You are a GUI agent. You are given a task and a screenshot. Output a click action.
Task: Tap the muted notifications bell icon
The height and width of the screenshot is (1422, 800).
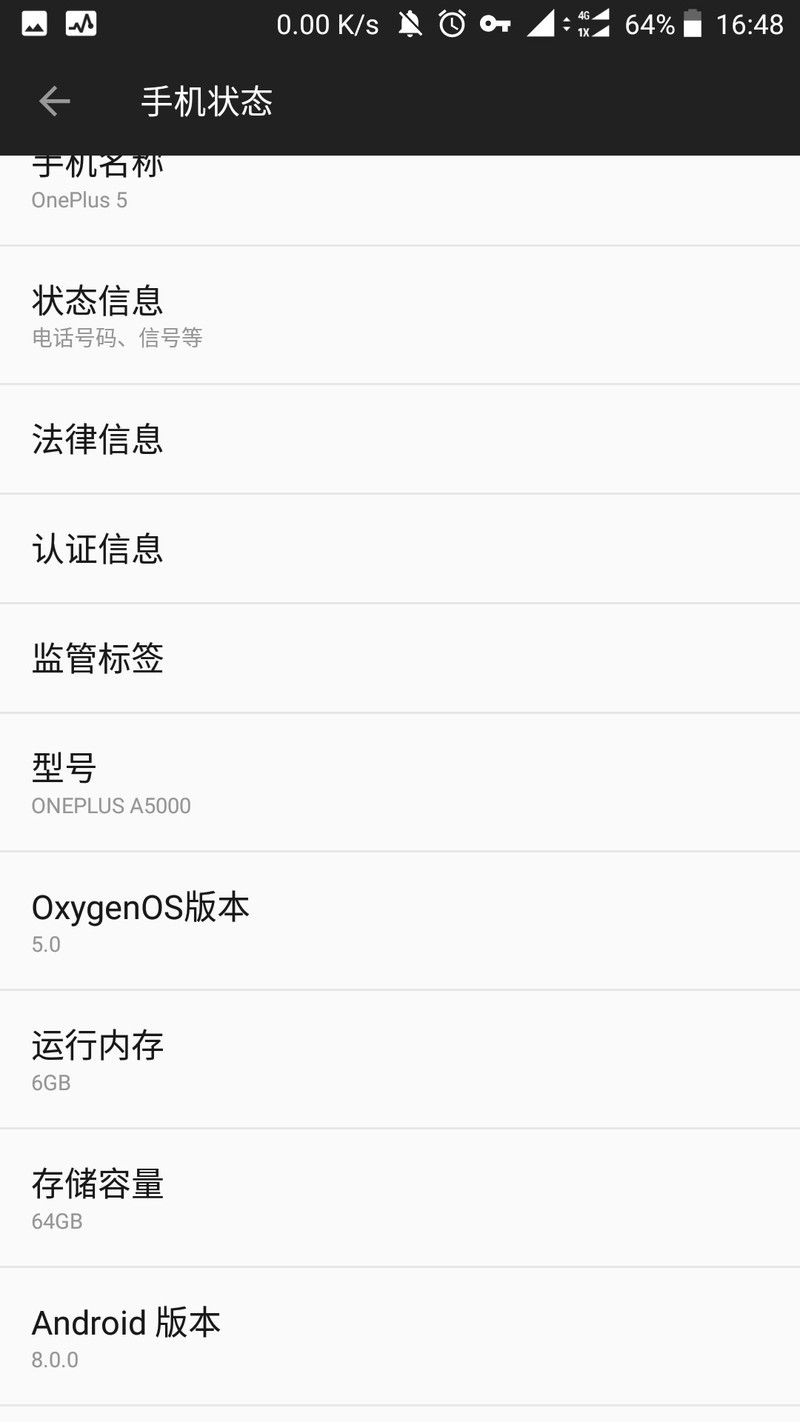411,24
